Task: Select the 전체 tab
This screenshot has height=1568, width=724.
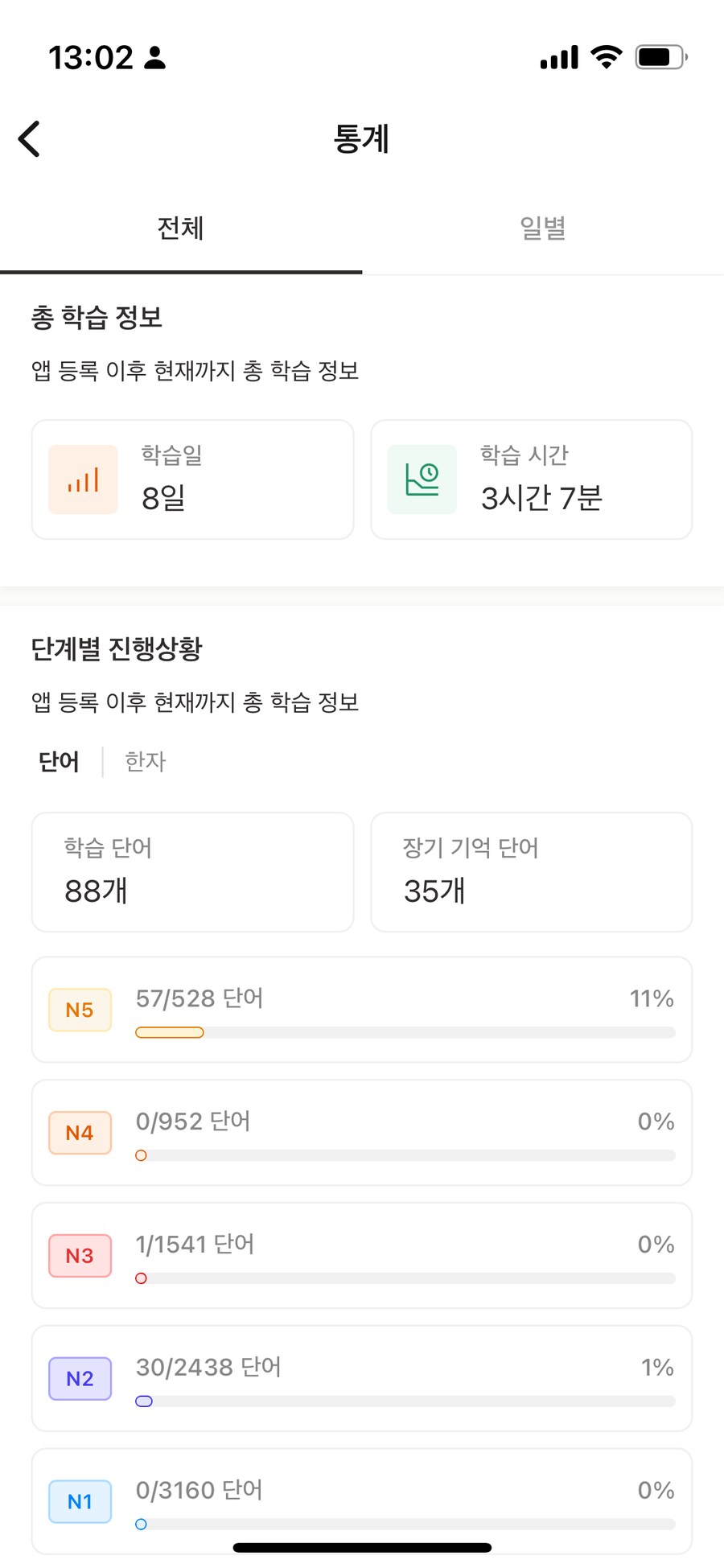Action: click(181, 228)
